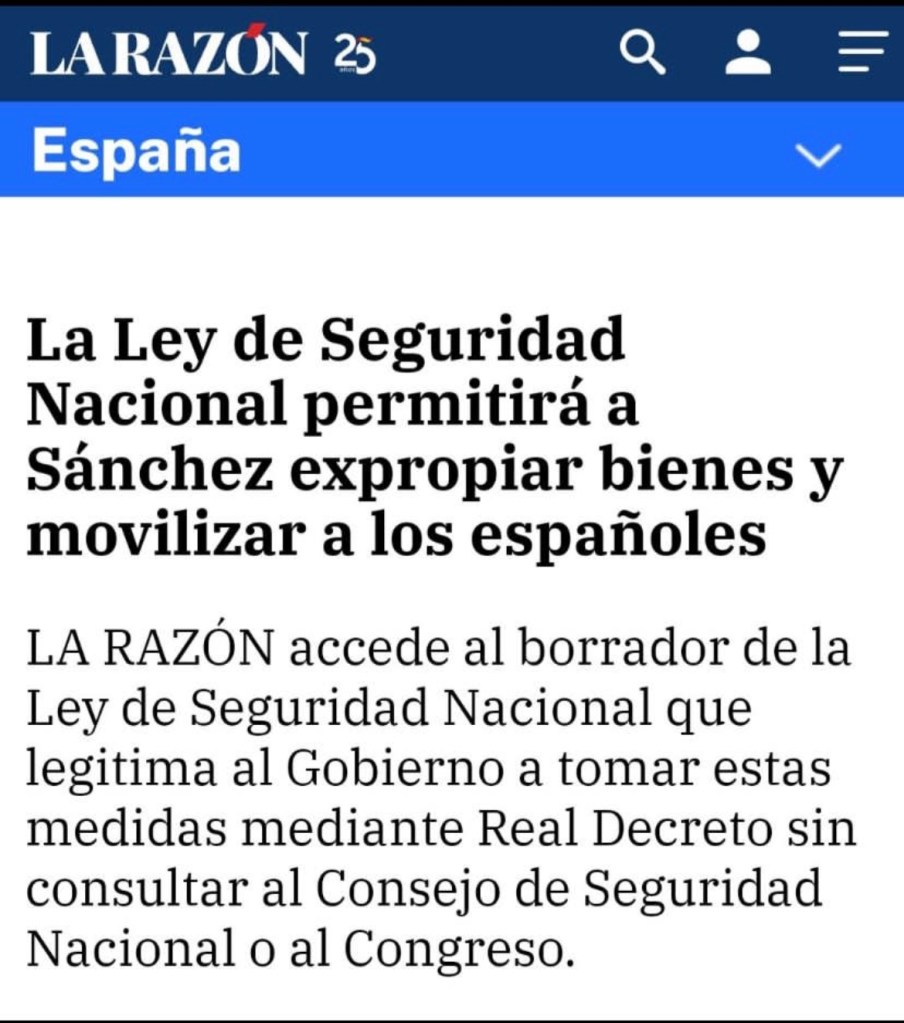Expand the España section dropdown
The width and height of the screenshot is (904, 1023).
[818, 155]
